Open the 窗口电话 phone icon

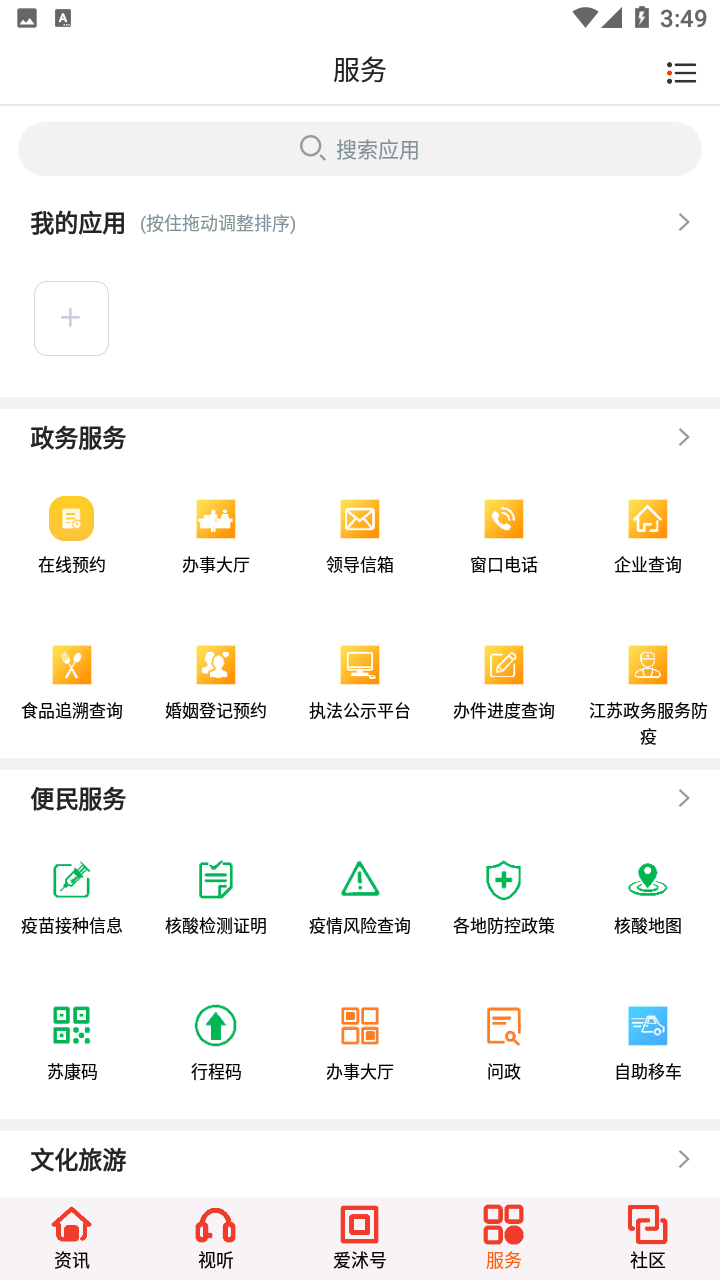[x=503, y=518]
